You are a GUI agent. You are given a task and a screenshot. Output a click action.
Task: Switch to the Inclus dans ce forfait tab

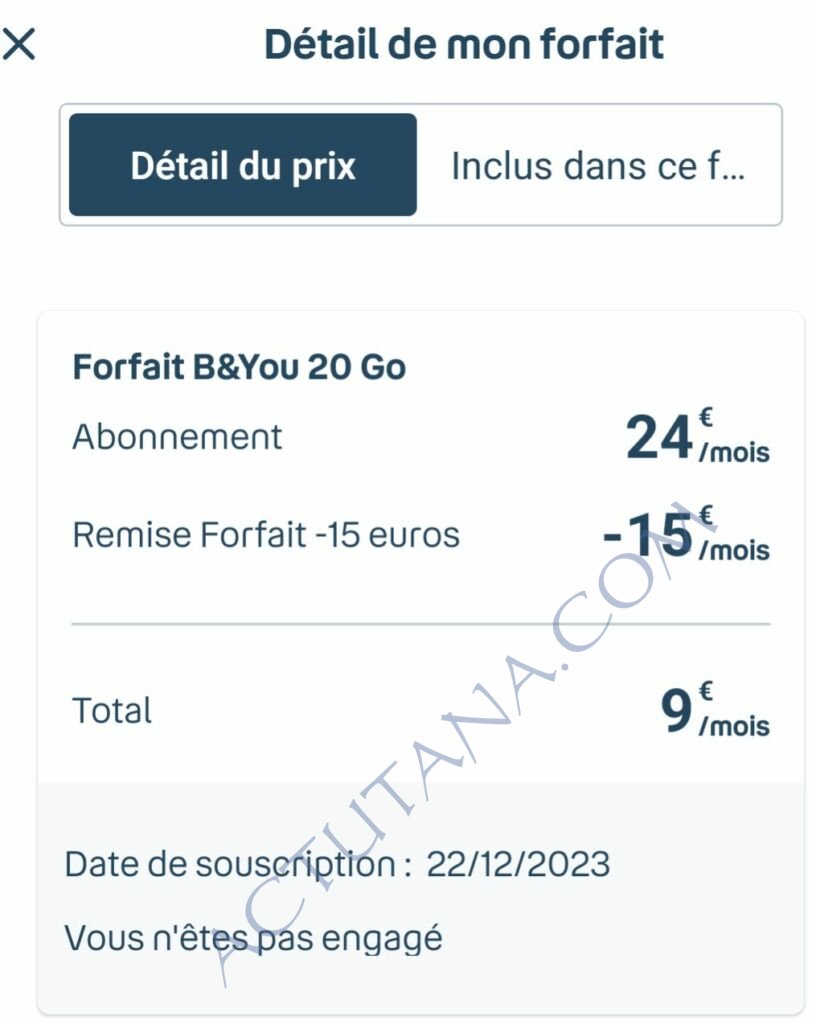[x=598, y=165]
